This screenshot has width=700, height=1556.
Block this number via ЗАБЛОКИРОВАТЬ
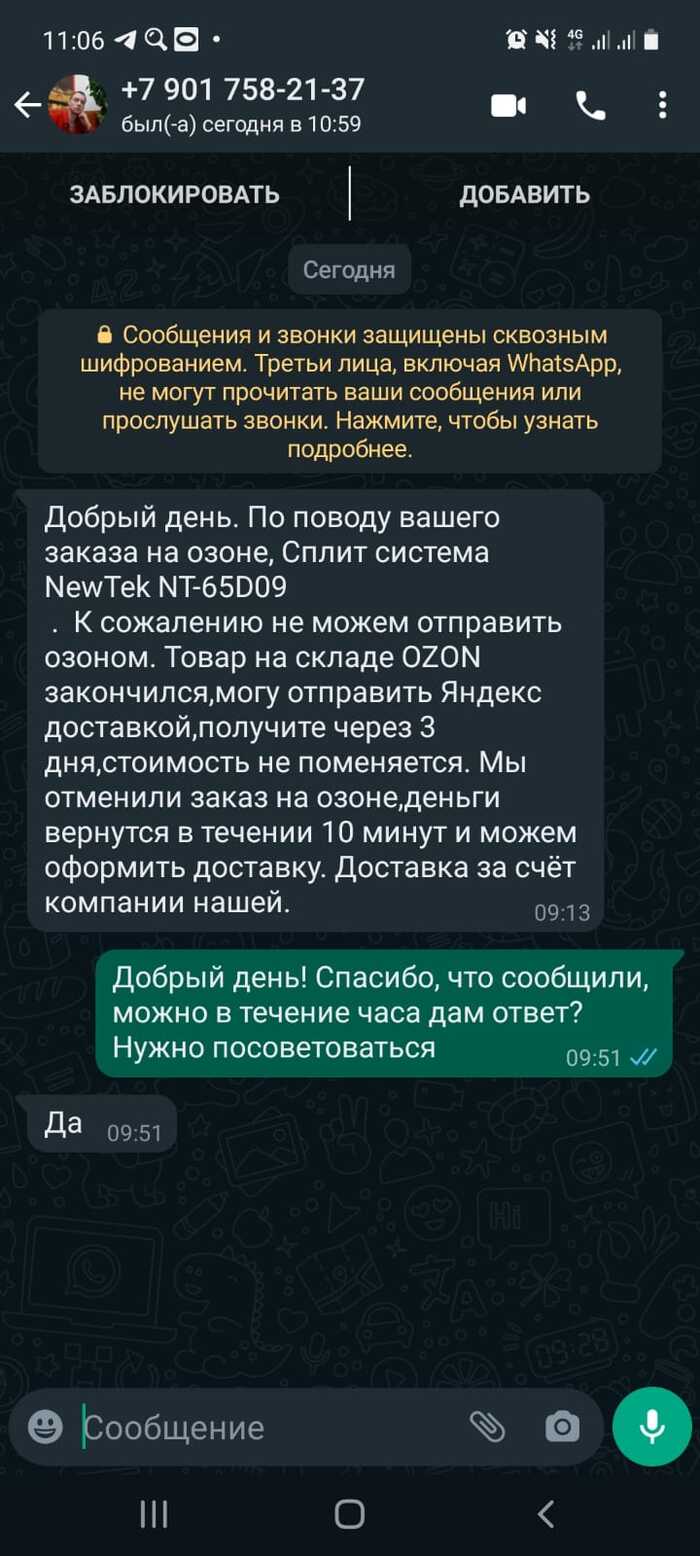point(174,194)
